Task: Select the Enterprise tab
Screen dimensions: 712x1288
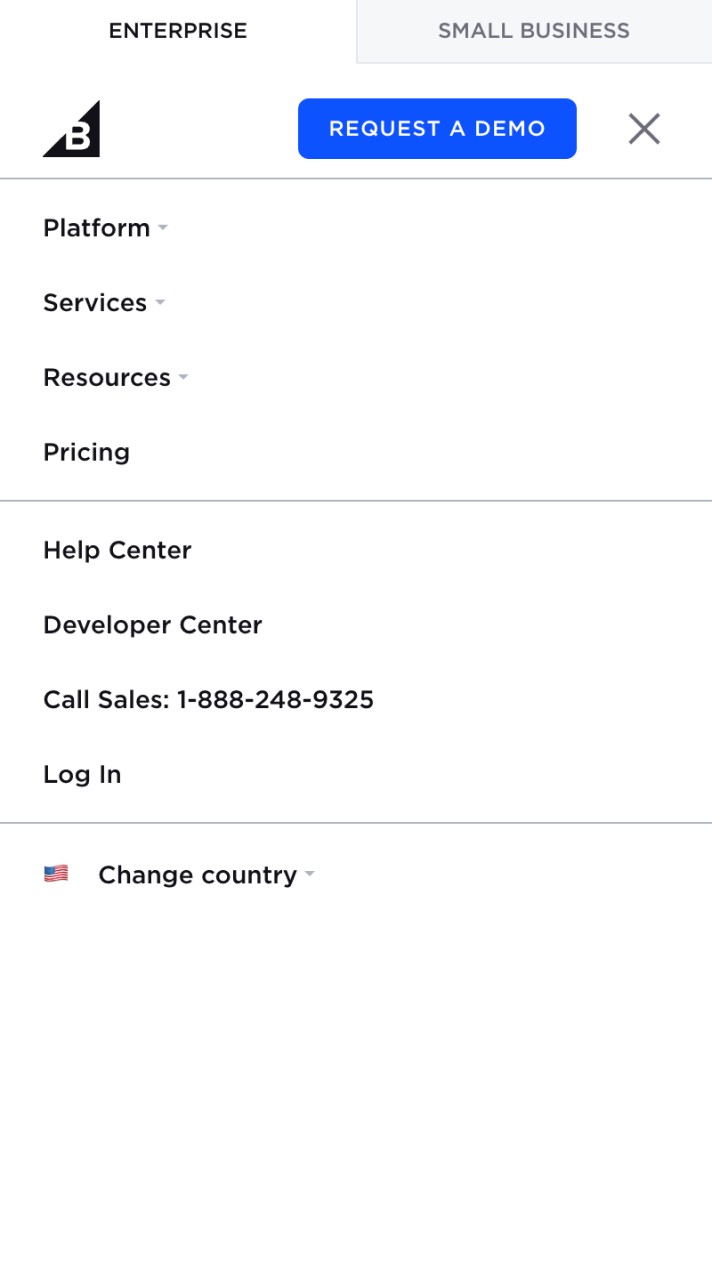Action: click(178, 31)
